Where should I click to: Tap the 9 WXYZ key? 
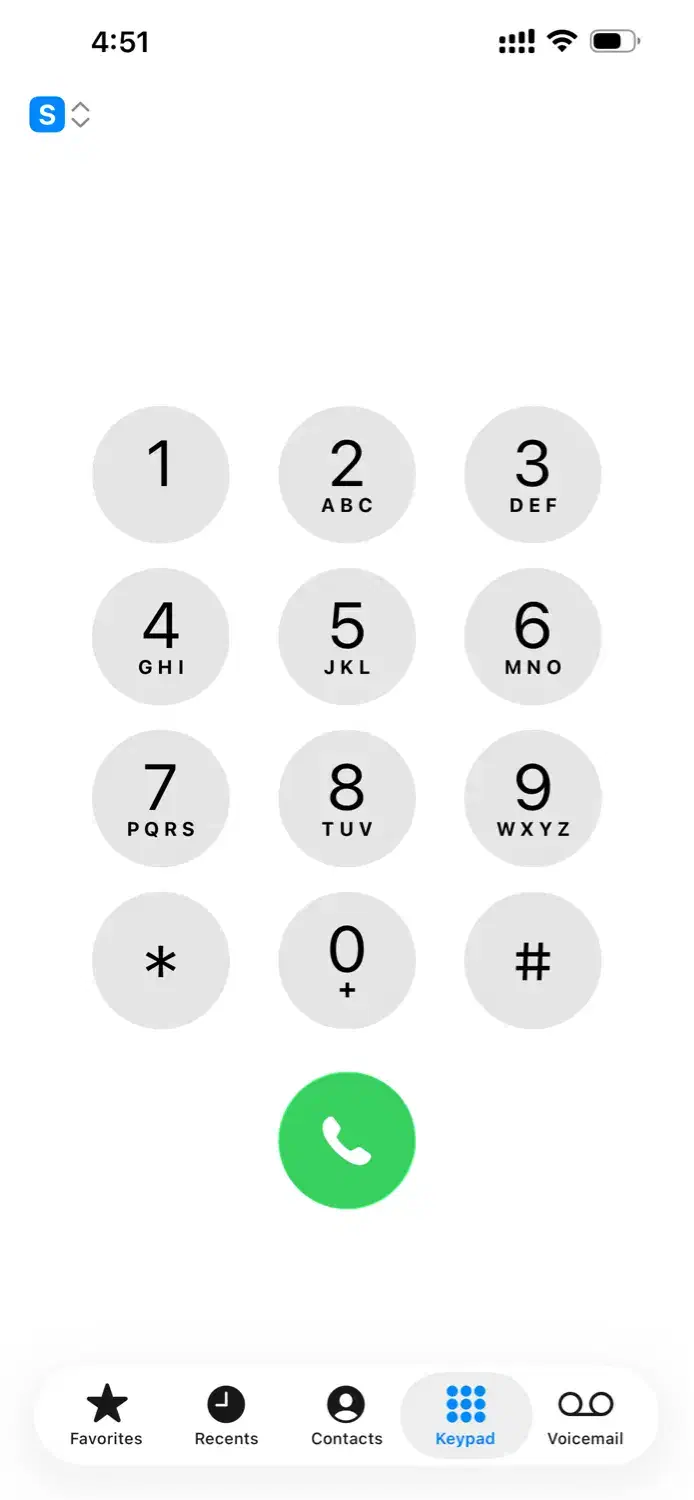(533, 799)
